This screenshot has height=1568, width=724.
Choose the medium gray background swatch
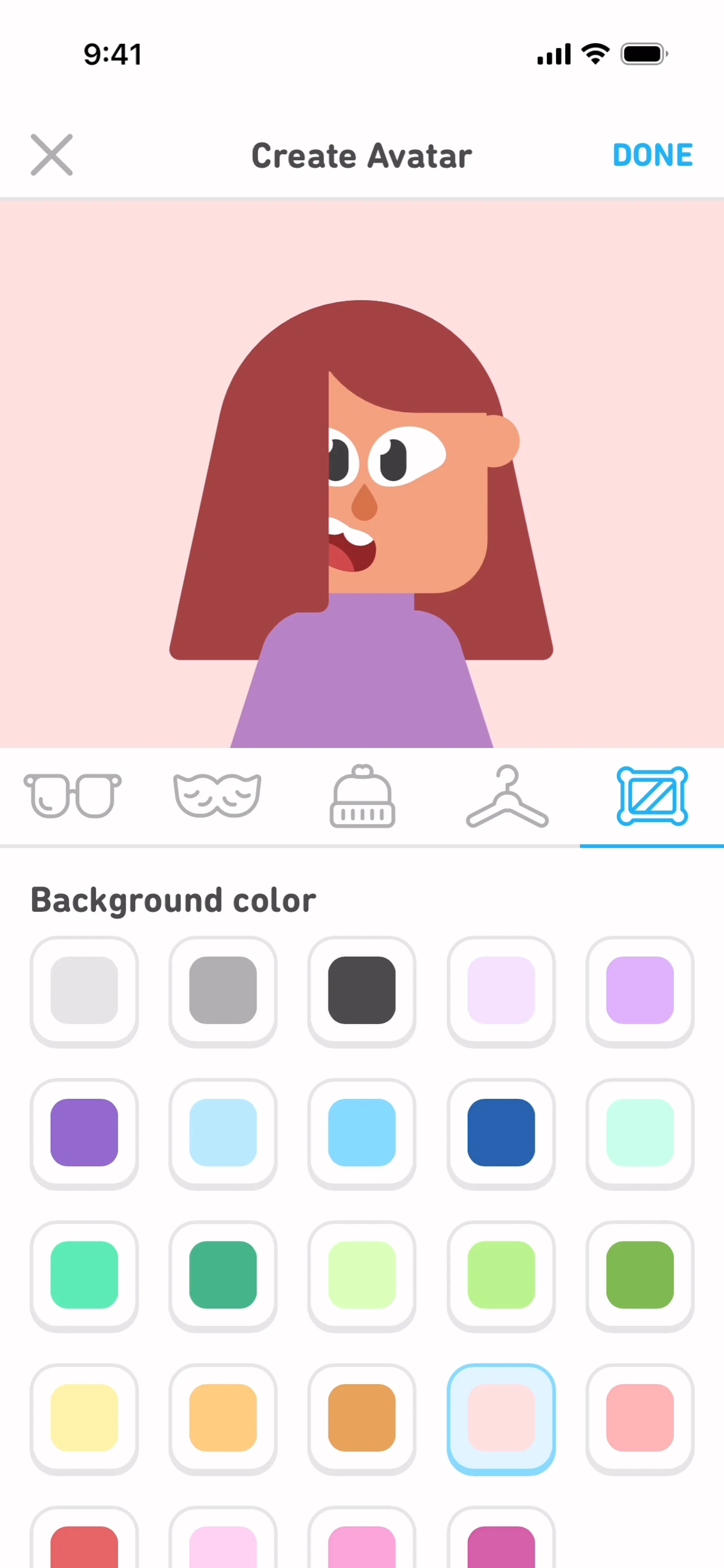[223, 990]
